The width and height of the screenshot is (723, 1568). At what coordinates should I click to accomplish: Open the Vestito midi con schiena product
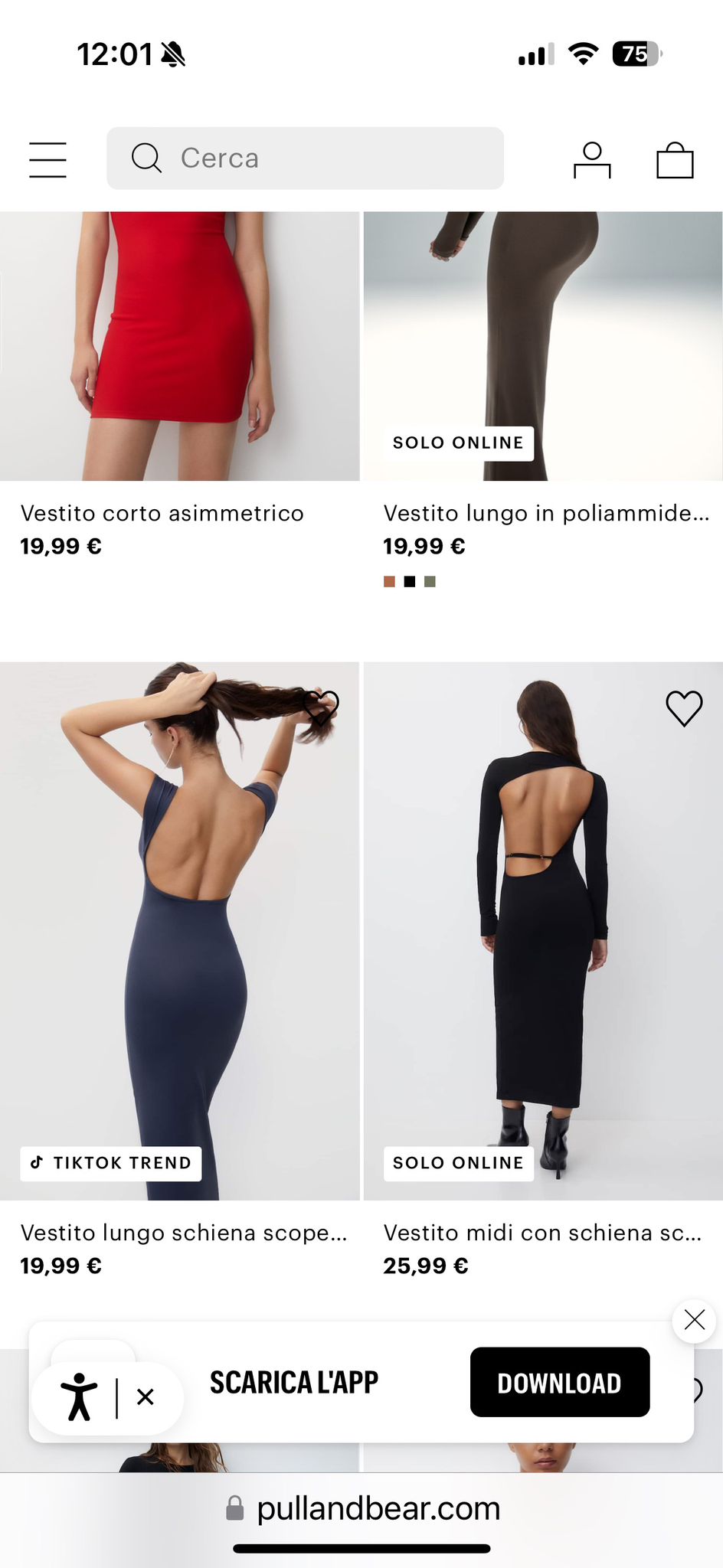[542, 1233]
